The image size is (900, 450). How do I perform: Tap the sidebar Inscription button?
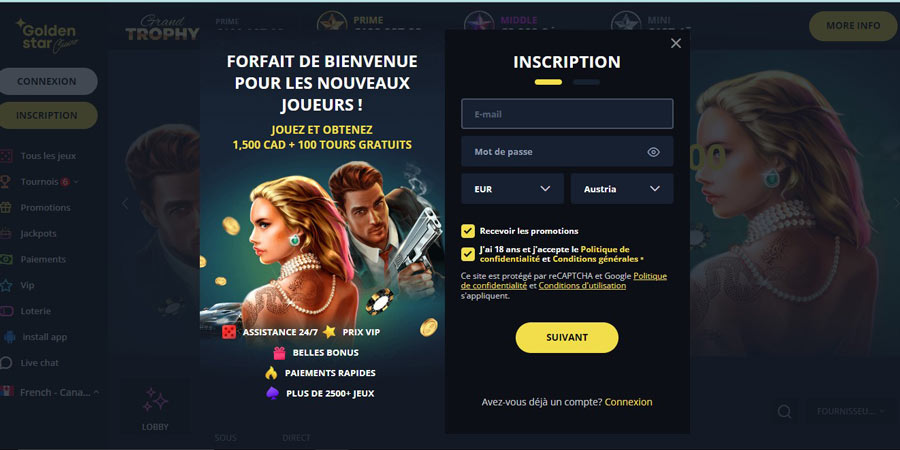click(x=47, y=115)
